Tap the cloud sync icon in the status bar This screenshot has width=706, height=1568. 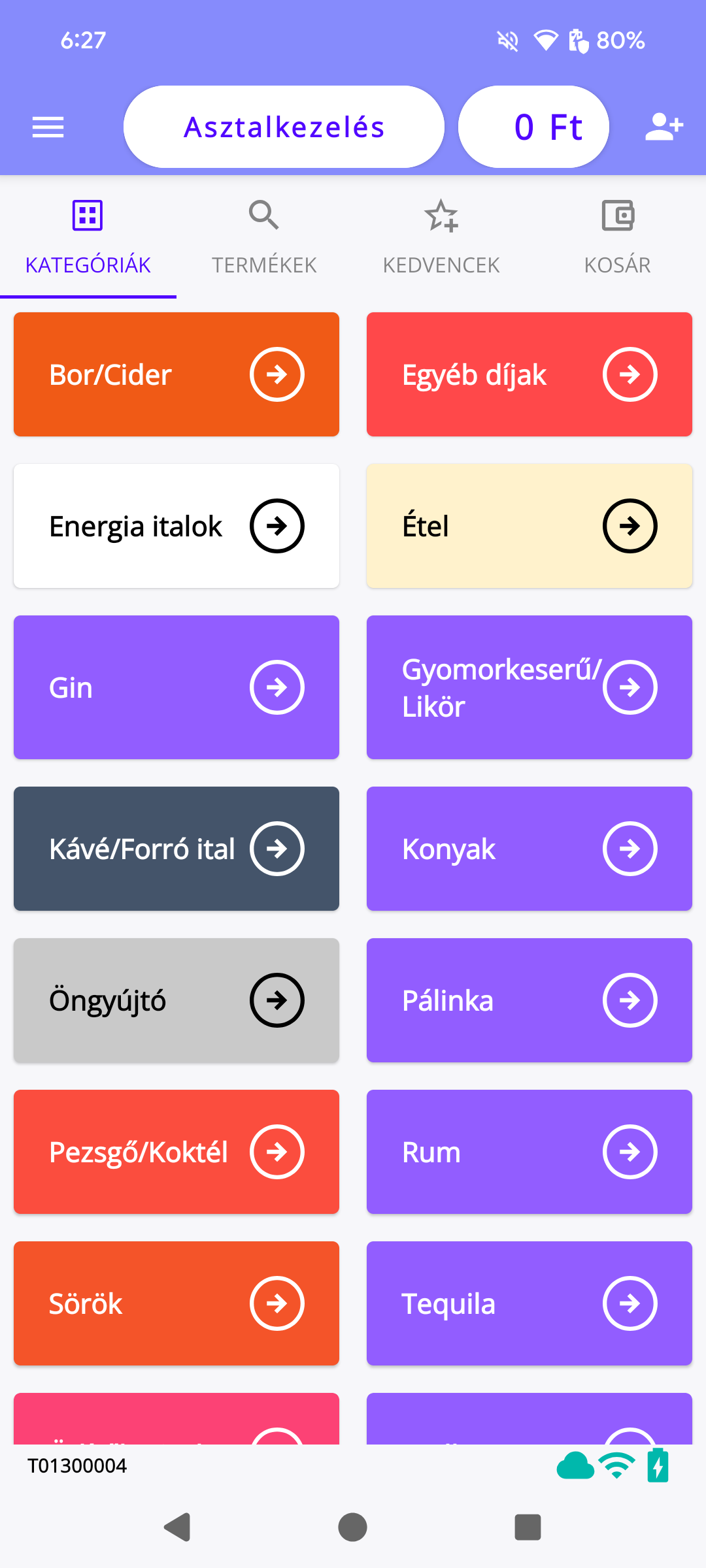pos(575,1463)
